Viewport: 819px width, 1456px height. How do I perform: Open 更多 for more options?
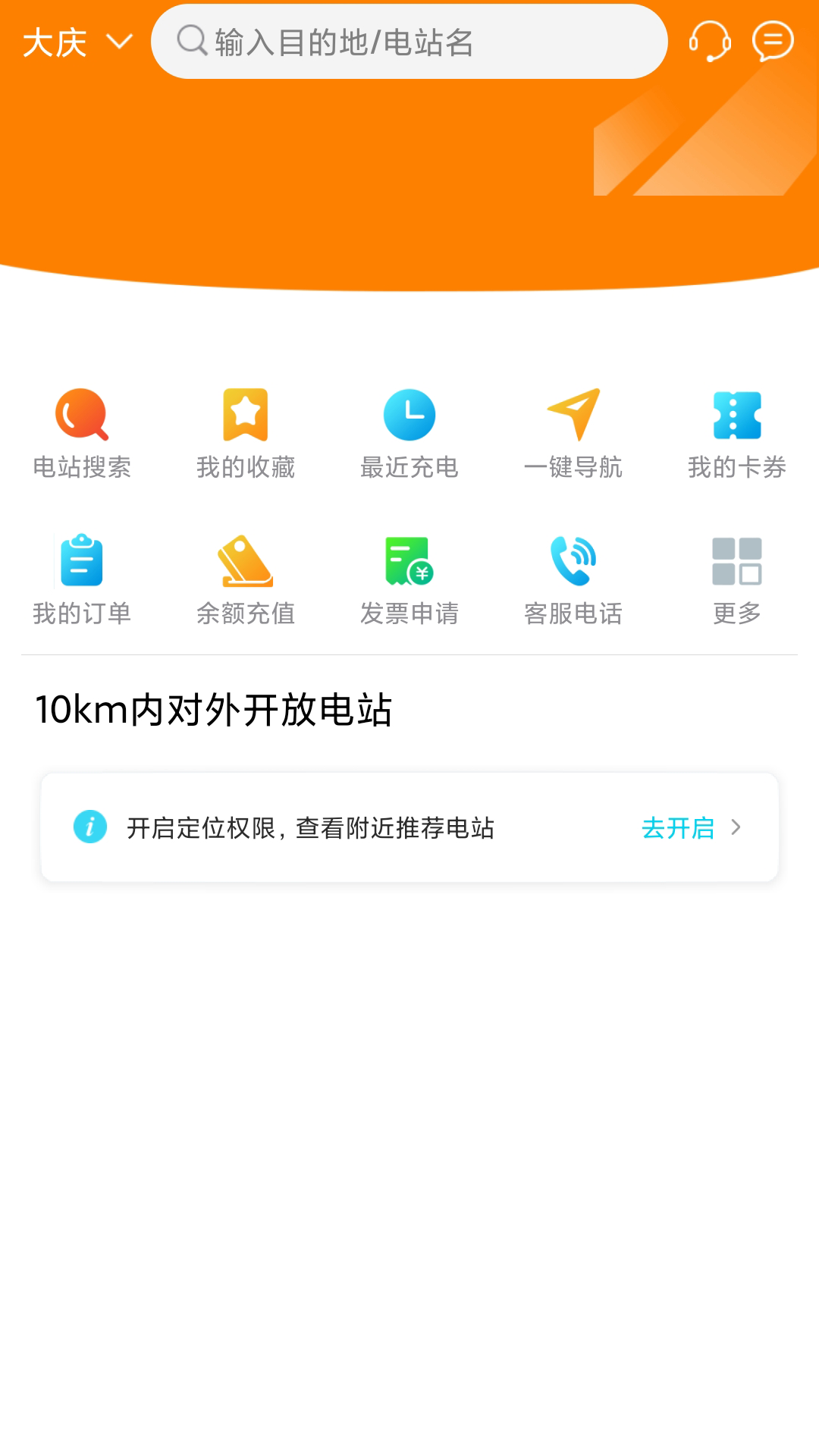(x=737, y=580)
